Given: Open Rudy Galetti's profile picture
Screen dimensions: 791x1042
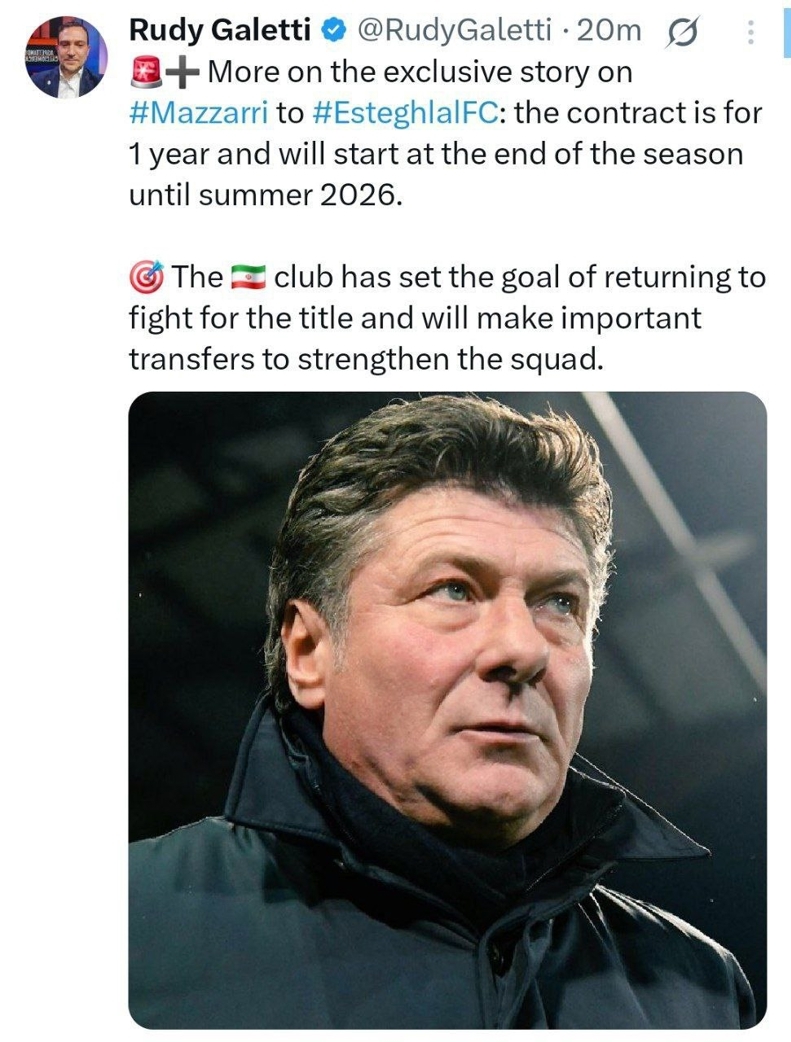Looking at the screenshot, I should [66, 58].
